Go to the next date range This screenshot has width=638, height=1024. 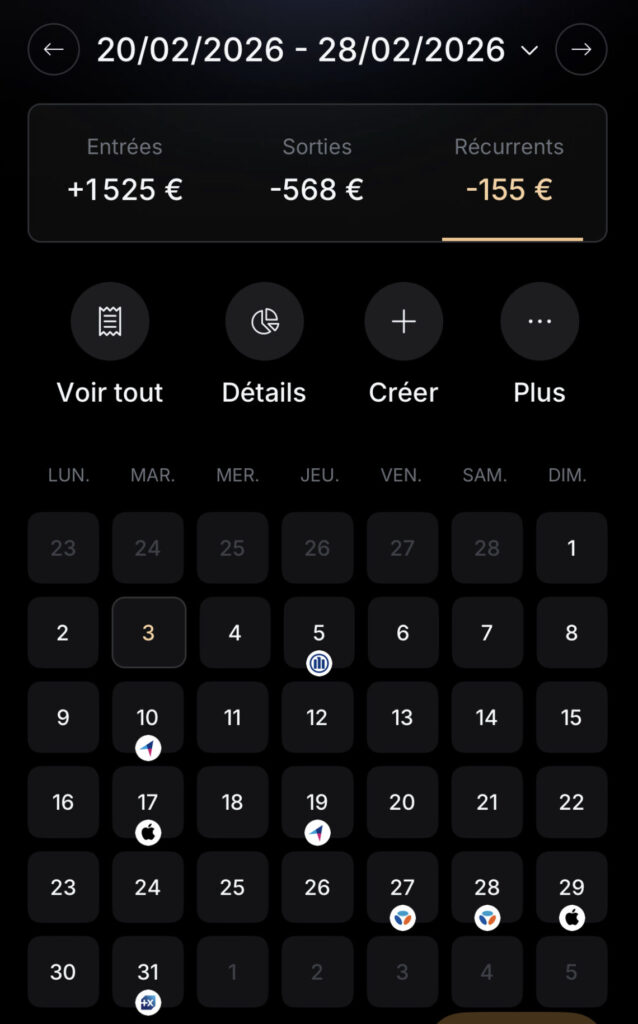pyautogui.click(x=581, y=49)
